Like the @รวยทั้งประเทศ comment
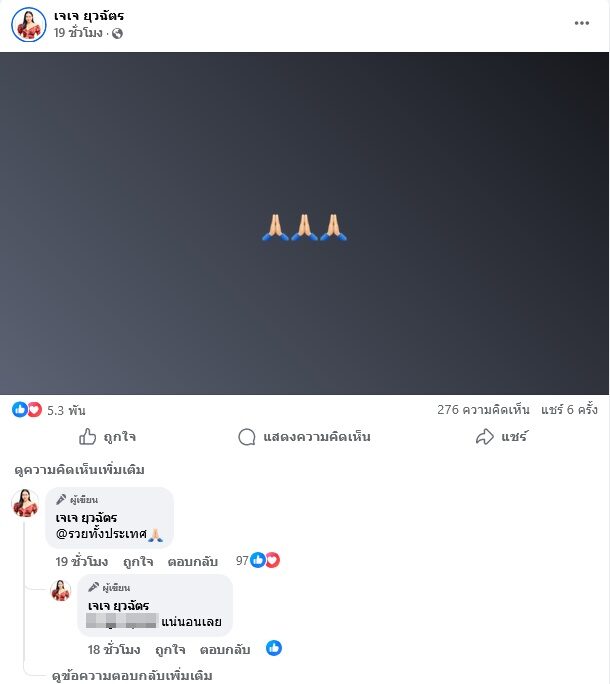Image resolution: width=610 pixels, height=684 pixels. (137, 561)
